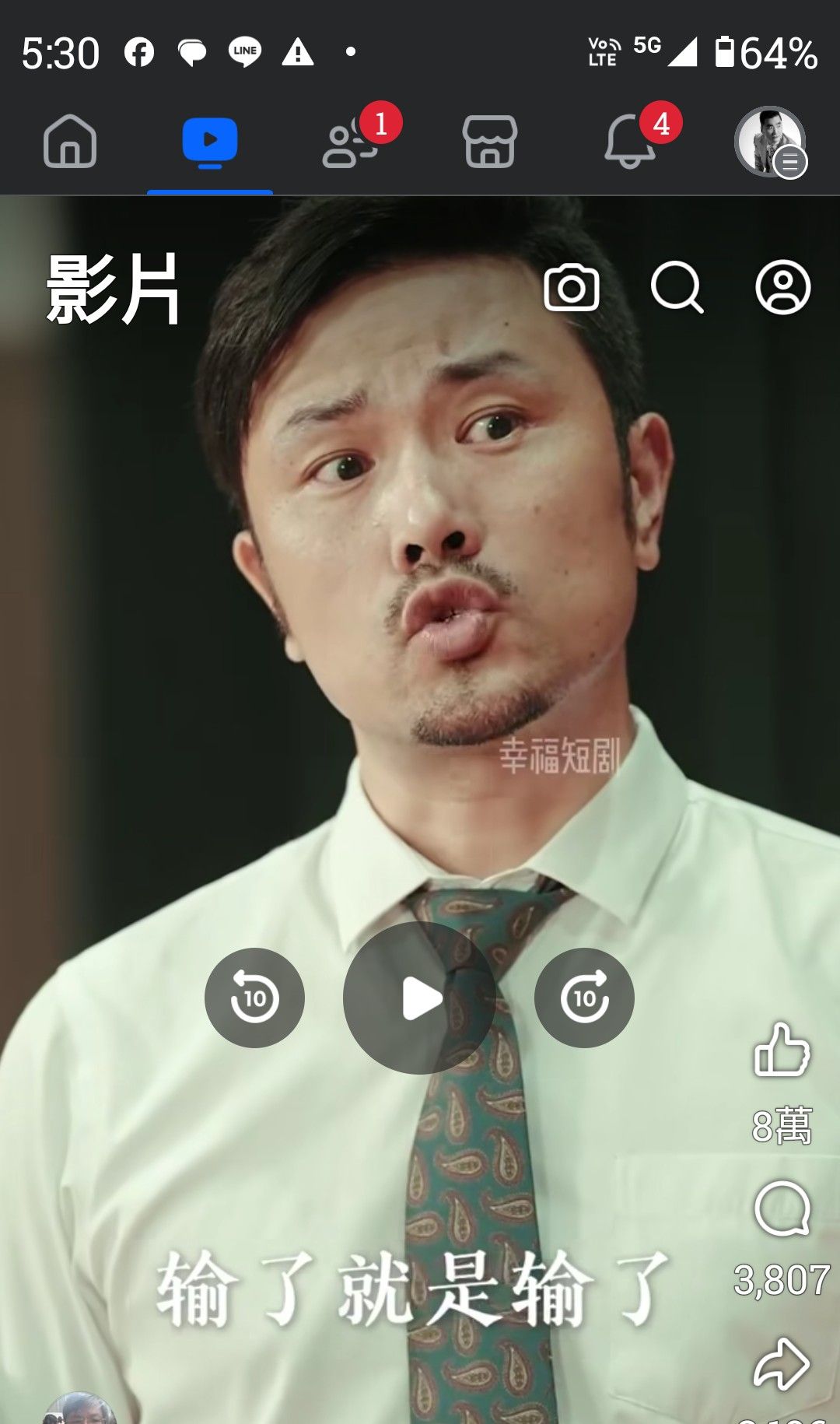840x1424 pixels.
Task: Like this video with the thumbs up
Action: (782, 1050)
